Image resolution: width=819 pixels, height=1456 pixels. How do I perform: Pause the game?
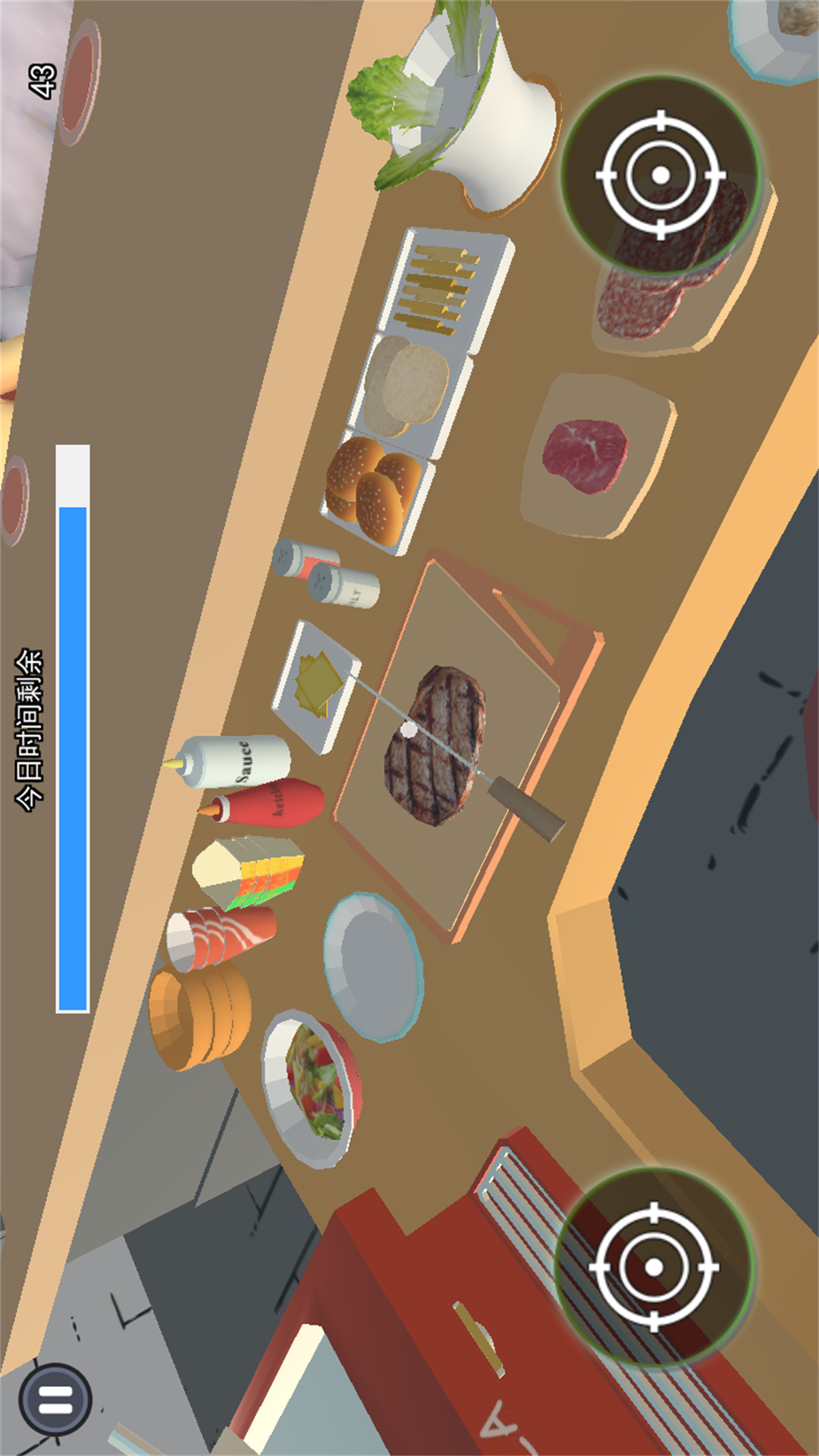click(55, 1399)
